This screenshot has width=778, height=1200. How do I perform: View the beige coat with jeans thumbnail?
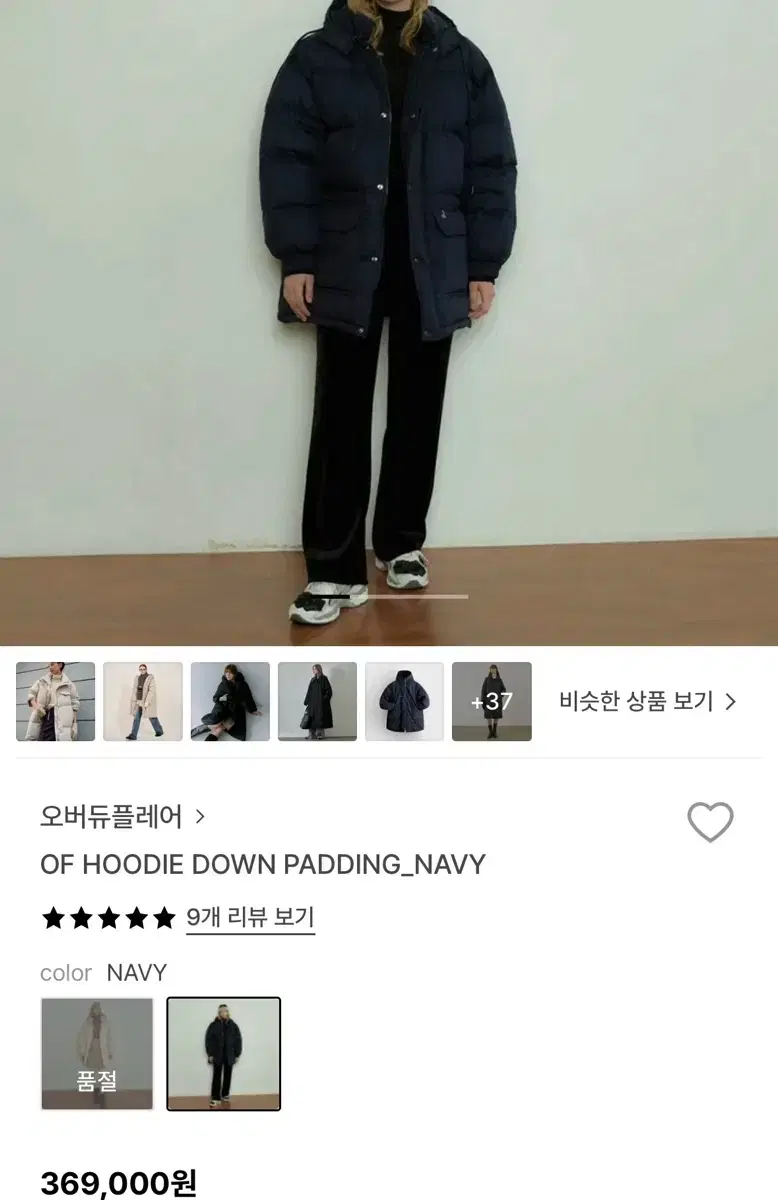coord(143,702)
